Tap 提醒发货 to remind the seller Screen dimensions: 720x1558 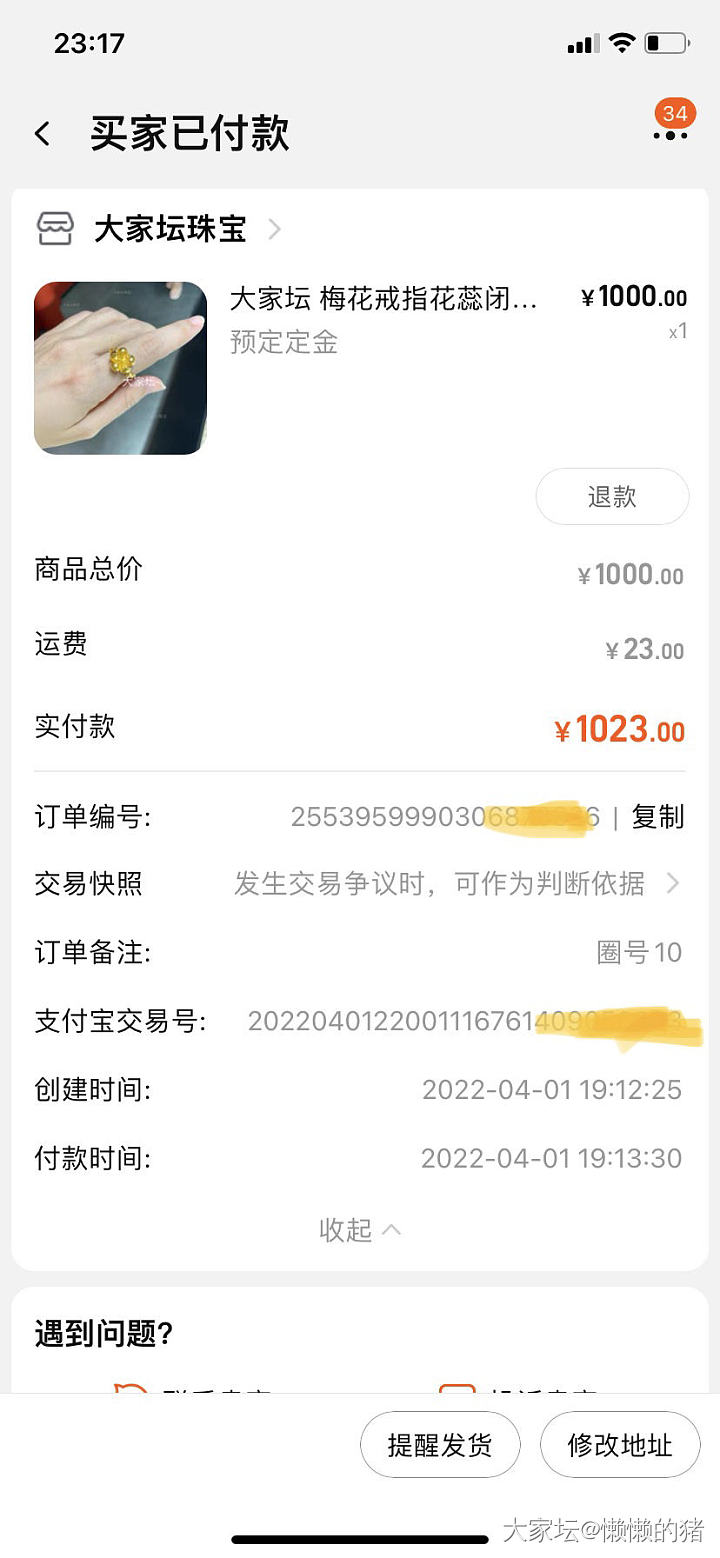coord(440,1445)
